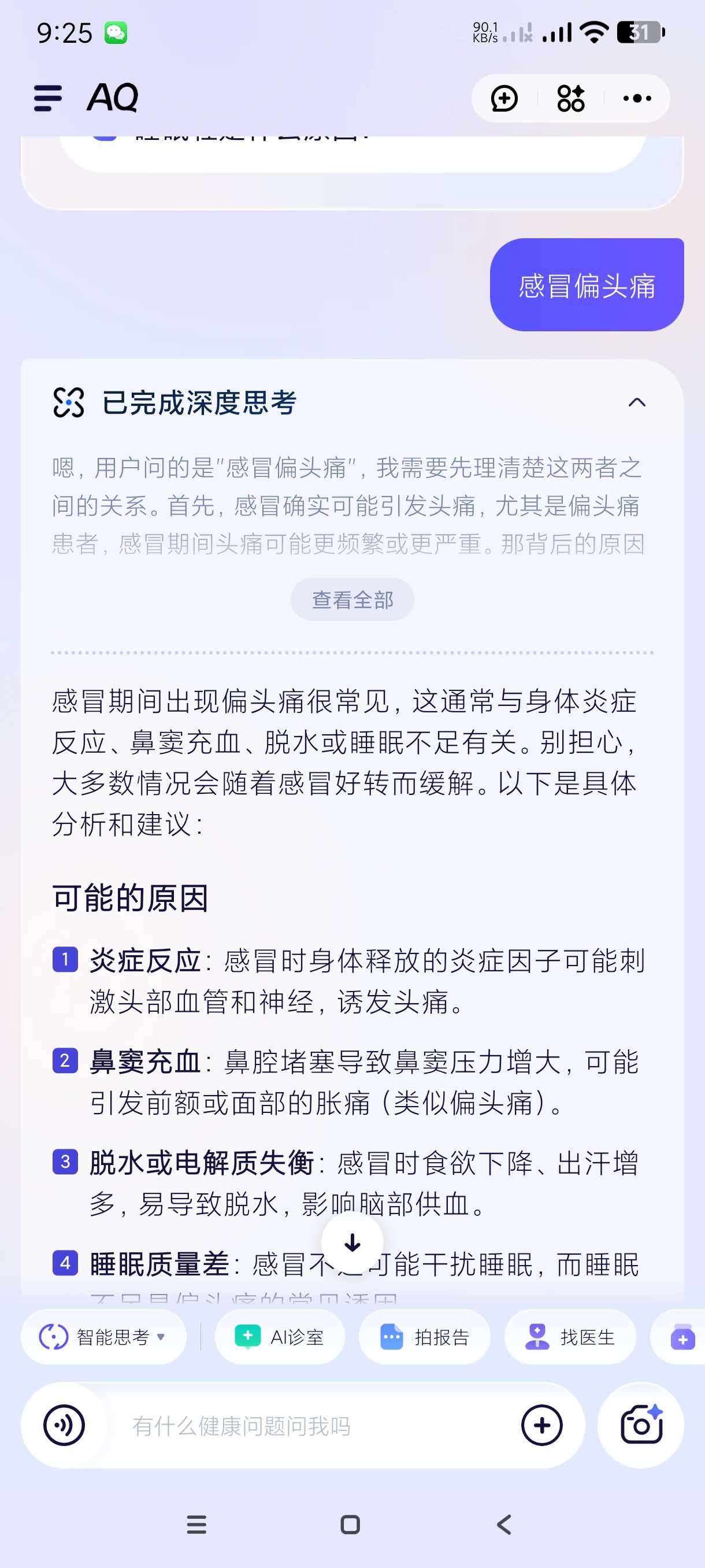Tap the plus attachment icon
Image resolution: width=705 pixels, height=1568 pixels.
click(x=541, y=1426)
